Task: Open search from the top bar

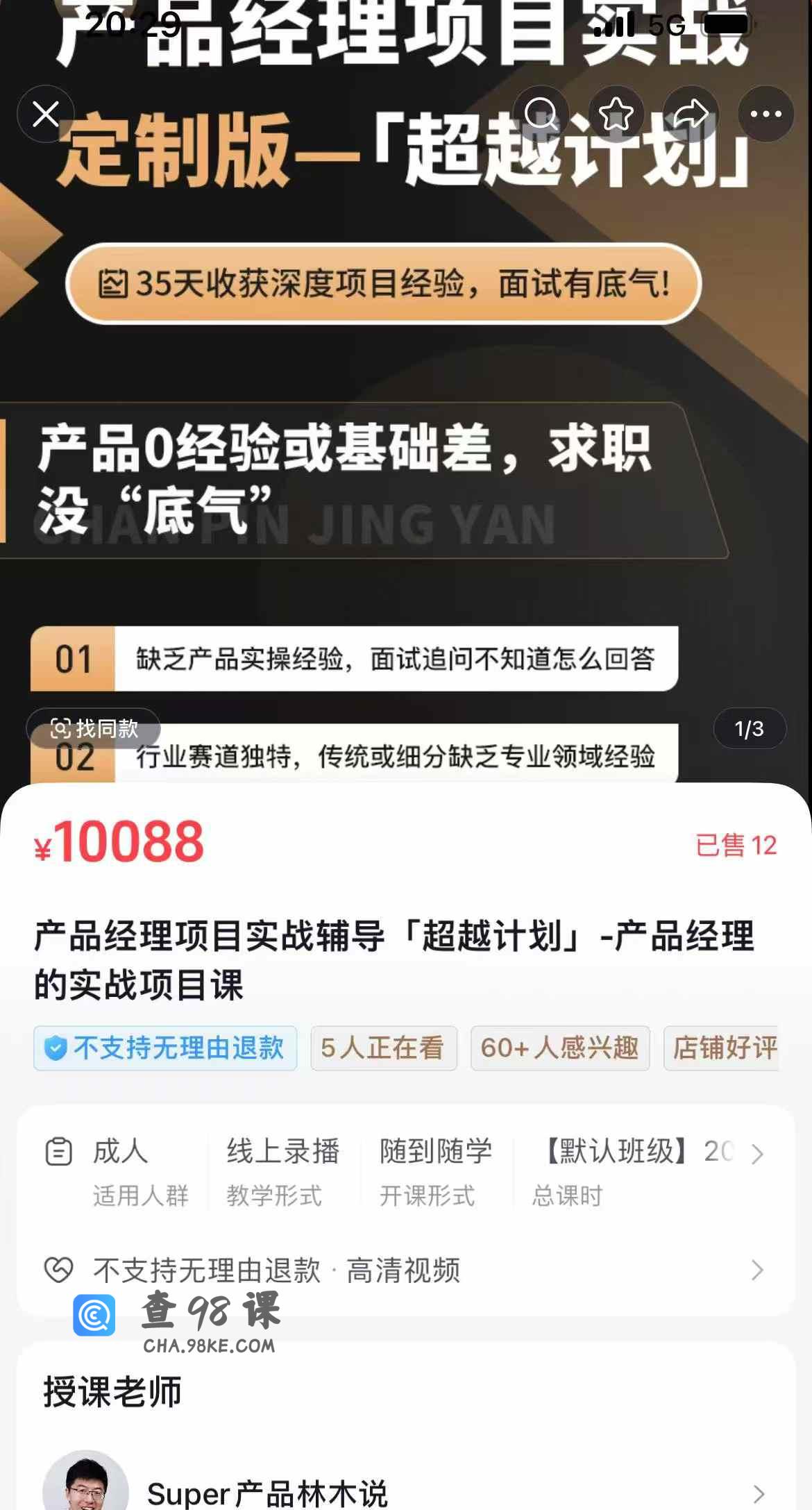Action: 541,114
